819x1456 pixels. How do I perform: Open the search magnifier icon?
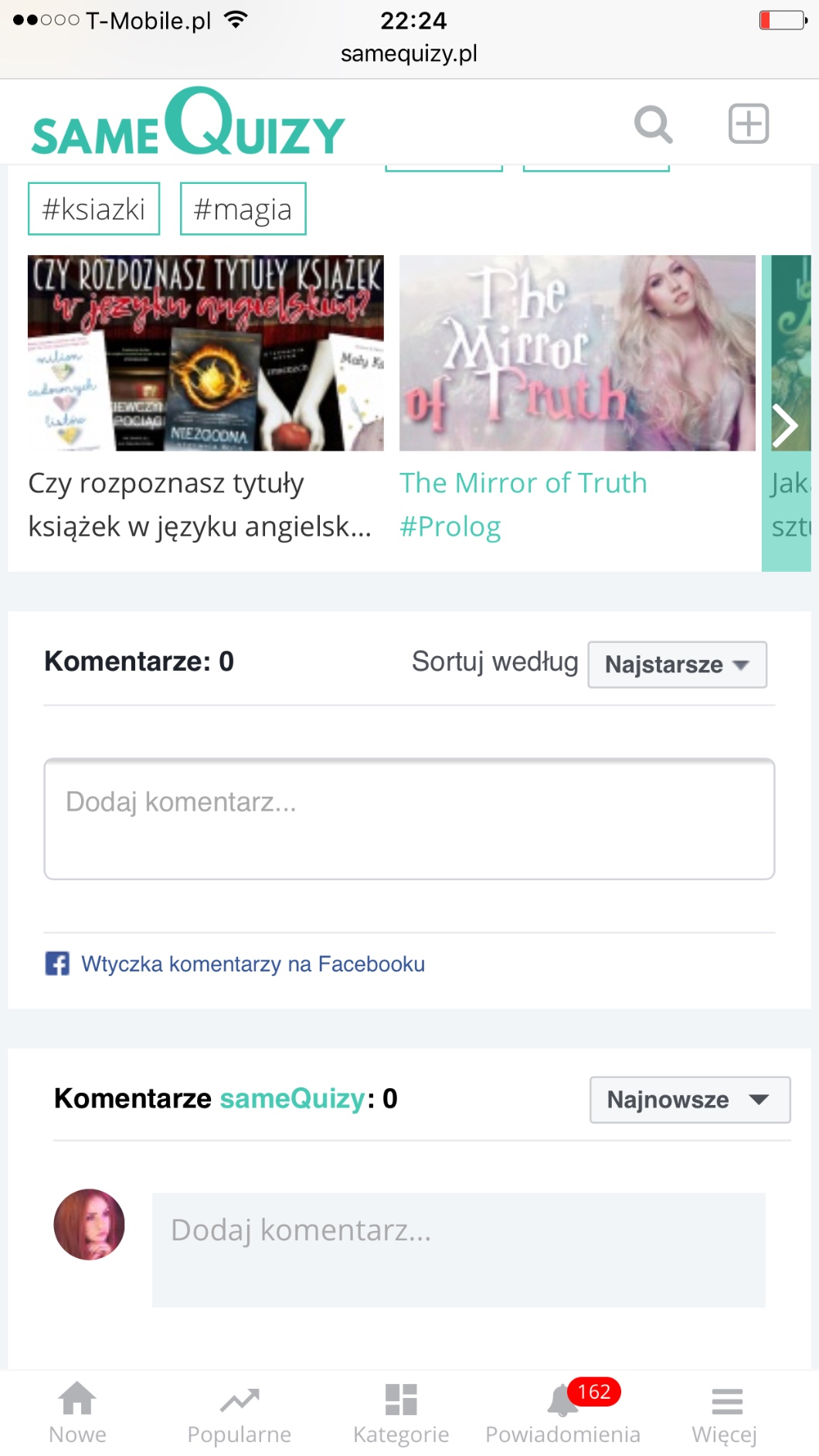pyautogui.click(x=653, y=124)
